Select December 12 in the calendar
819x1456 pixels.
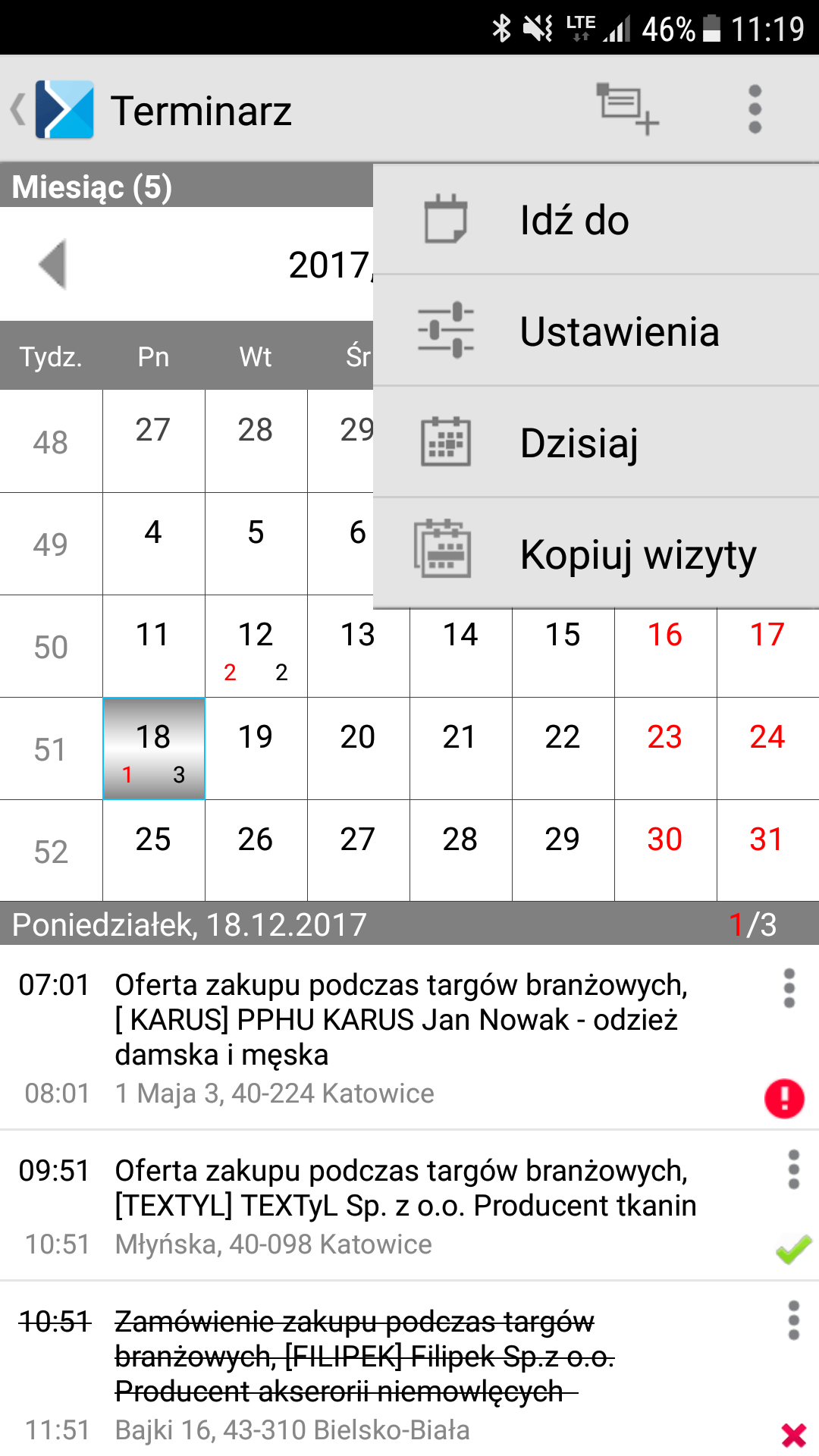point(256,646)
